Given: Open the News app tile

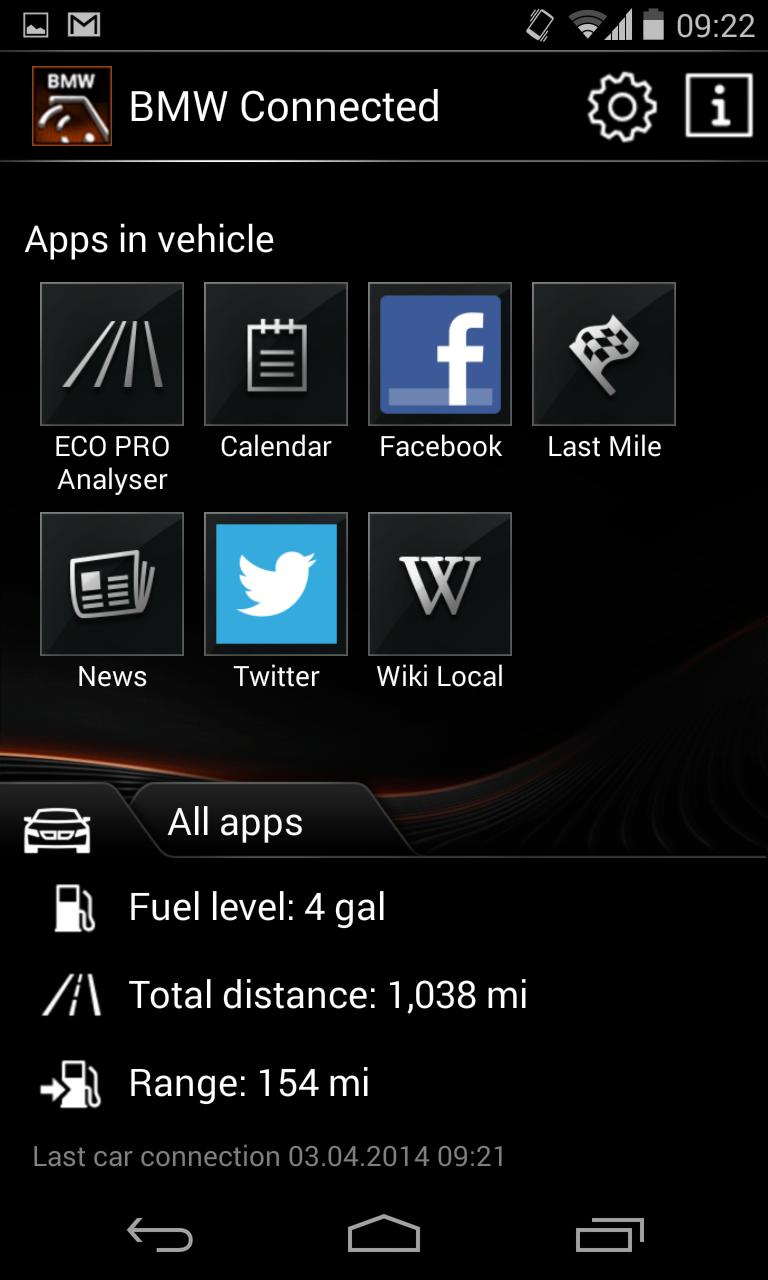Looking at the screenshot, I should click(x=112, y=584).
